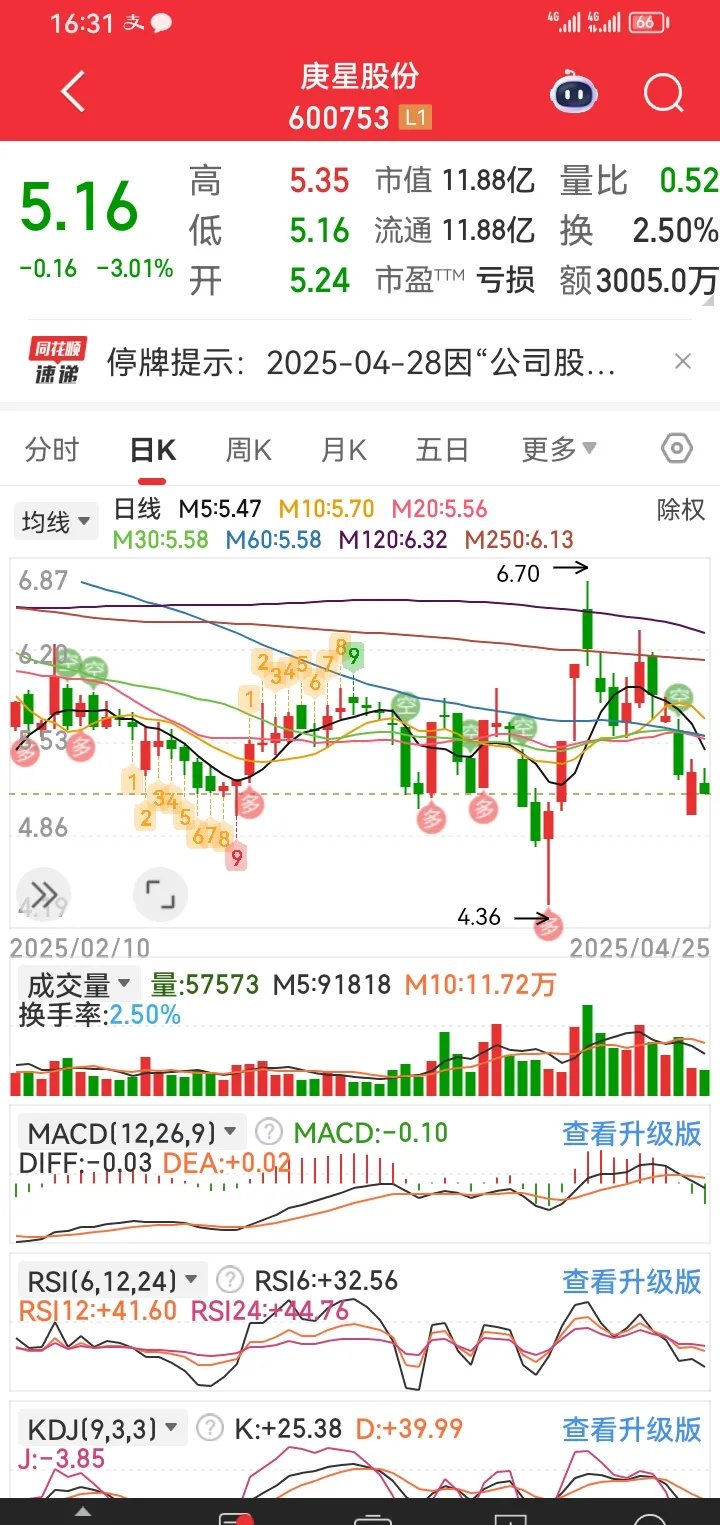Tap the double-arrow expand chart button
Viewport: 720px width, 1525px height.
click(45, 893)
